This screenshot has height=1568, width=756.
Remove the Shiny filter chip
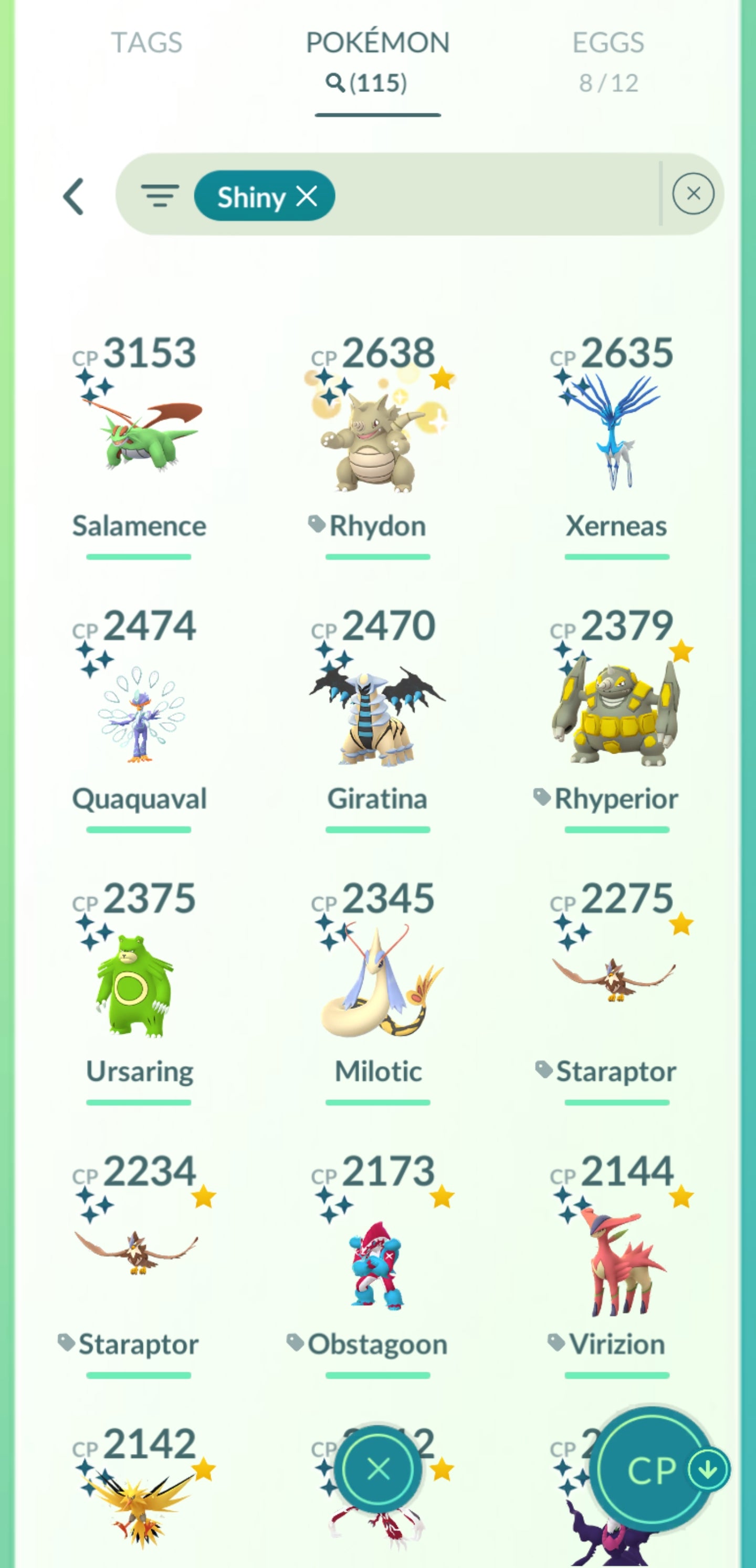[307, 196]
